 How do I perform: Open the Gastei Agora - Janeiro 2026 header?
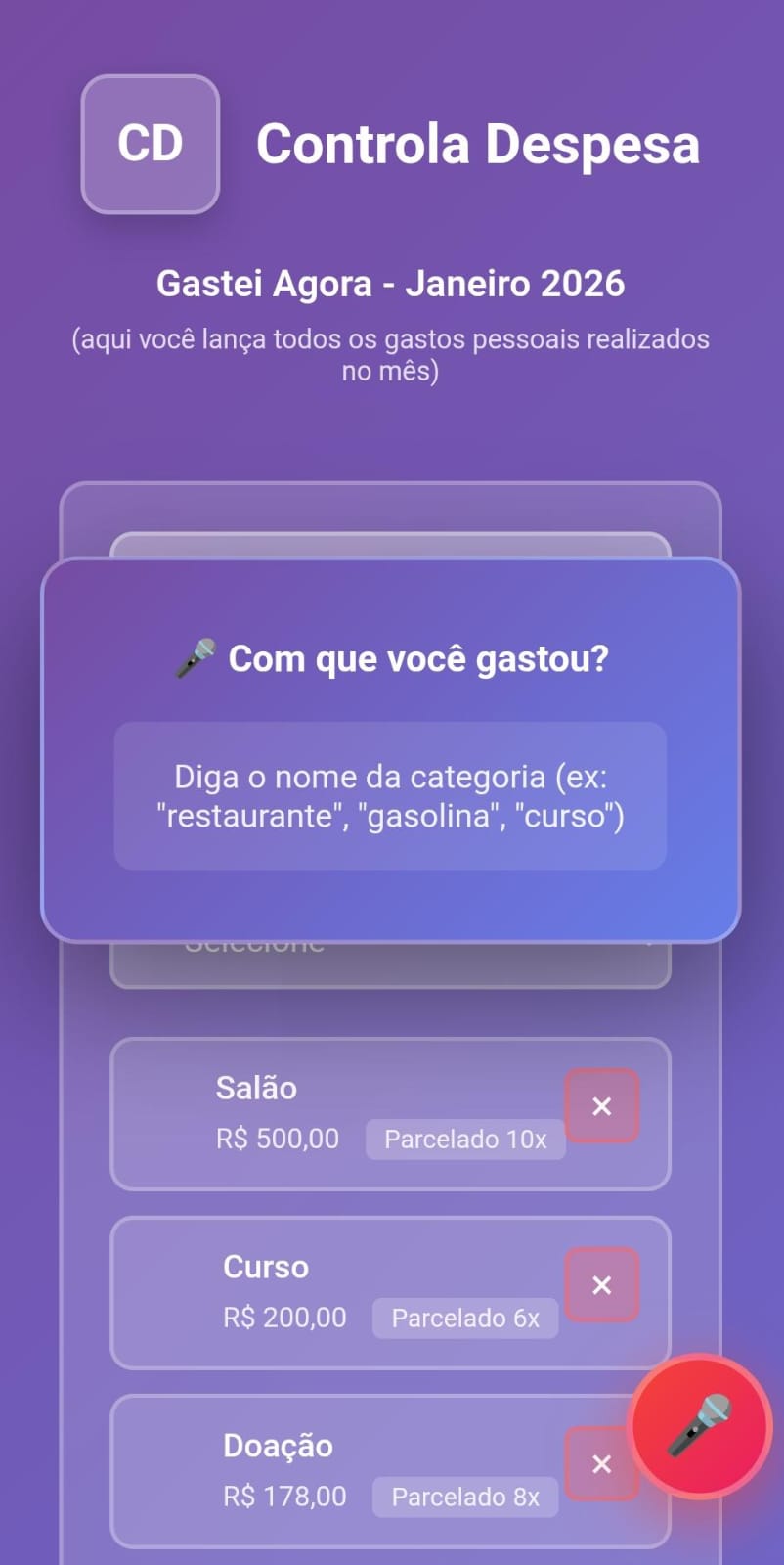(x=391, y=283)
